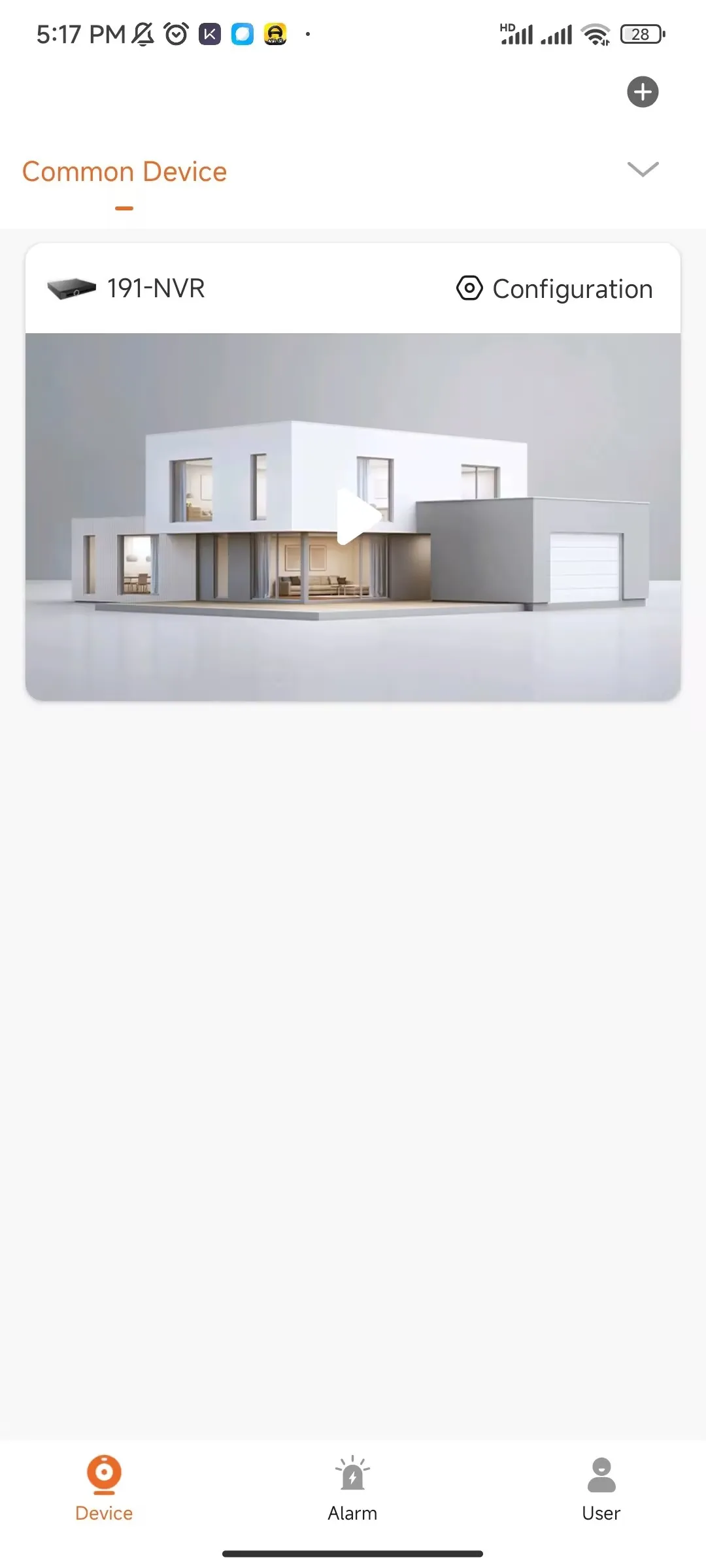The height and width of the screenshot is (1568, 706).
Task: Add a new device with plus icon
Action: tap(643, 92)
